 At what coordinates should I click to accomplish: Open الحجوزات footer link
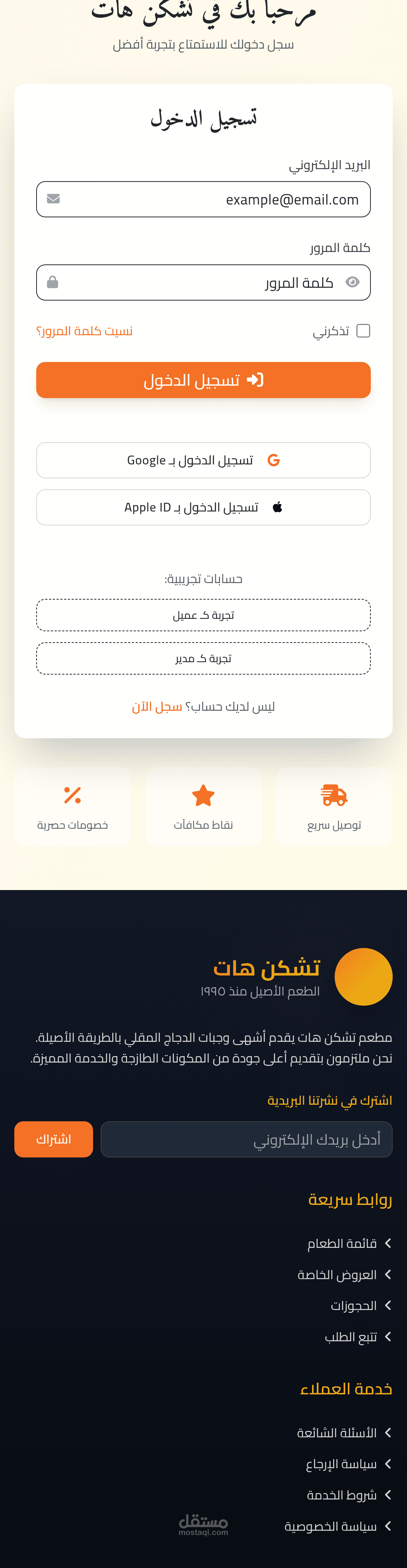click(353, 1305)
